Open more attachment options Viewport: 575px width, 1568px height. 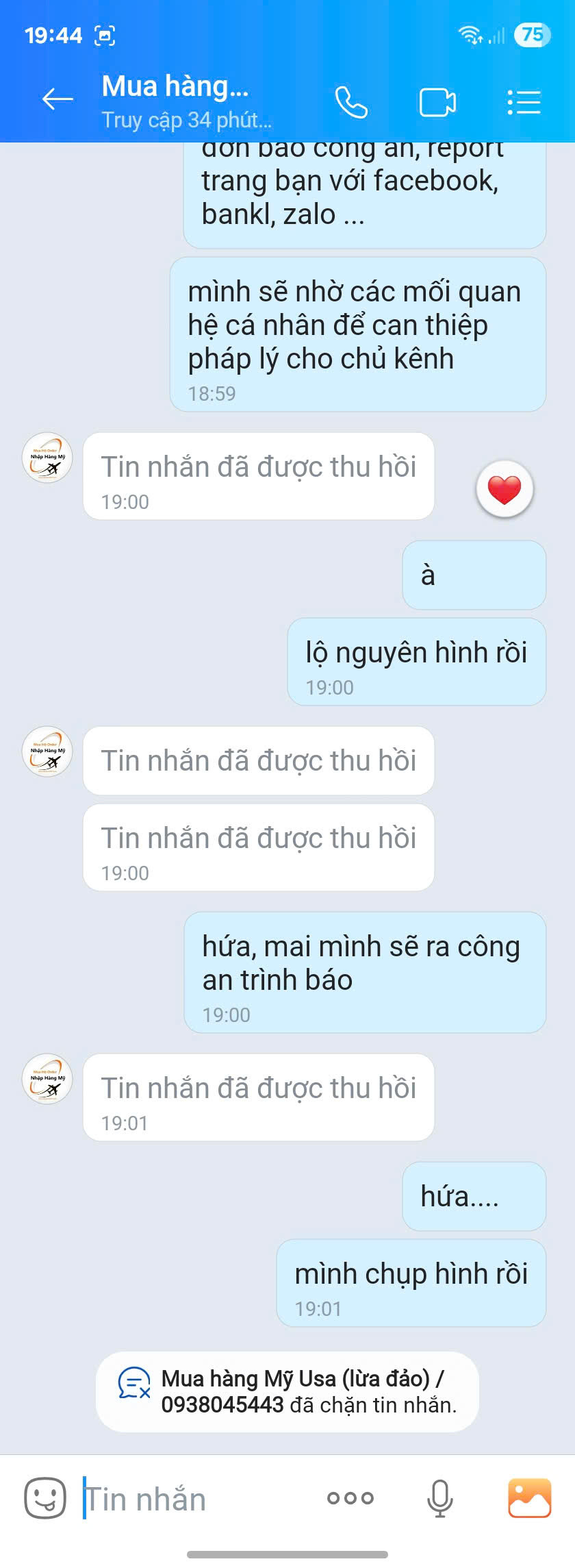(x=350, y=1498)
